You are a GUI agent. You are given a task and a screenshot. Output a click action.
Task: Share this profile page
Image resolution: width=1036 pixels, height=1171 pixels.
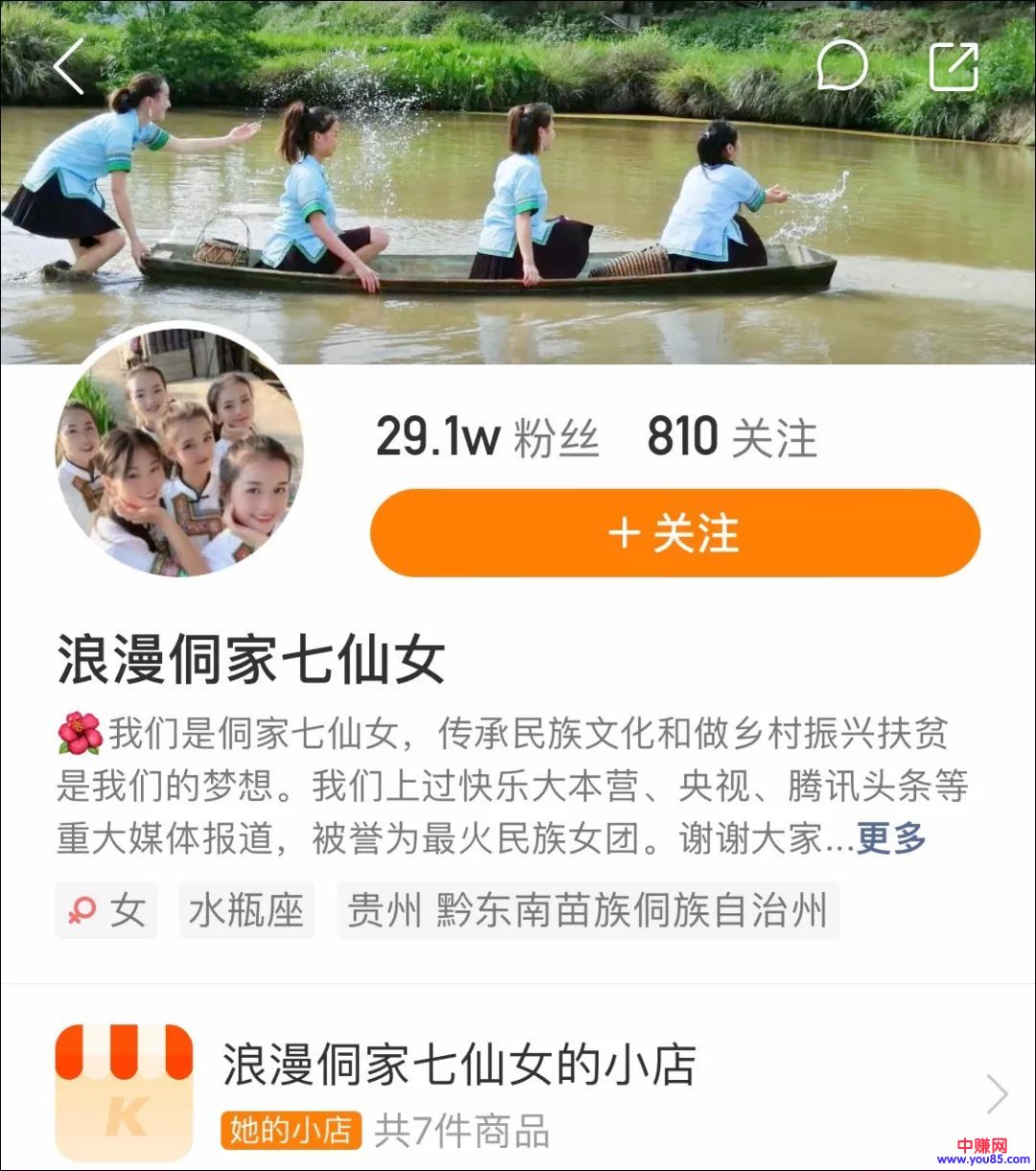(x=954, y=67)
